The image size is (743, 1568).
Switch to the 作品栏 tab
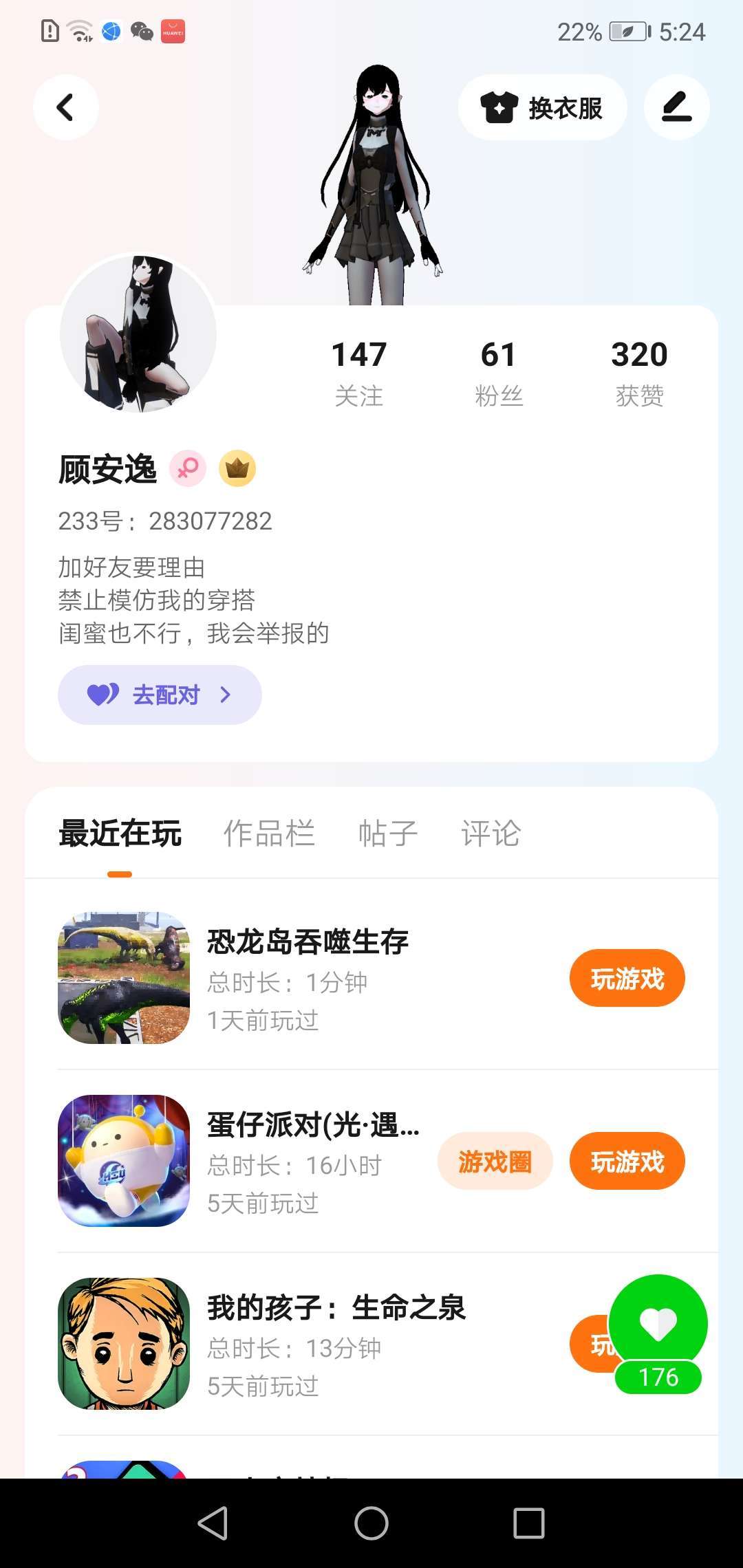click(269, 834)
